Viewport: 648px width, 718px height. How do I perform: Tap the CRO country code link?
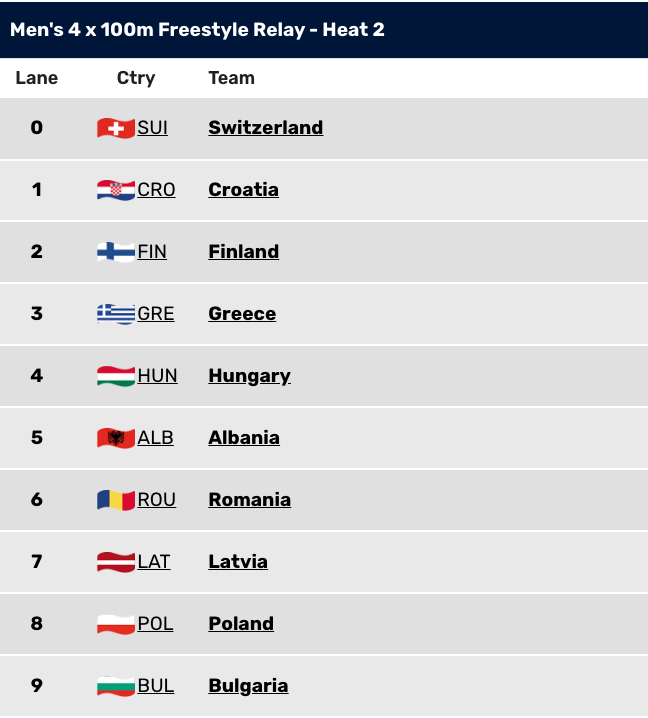(156, 190)
